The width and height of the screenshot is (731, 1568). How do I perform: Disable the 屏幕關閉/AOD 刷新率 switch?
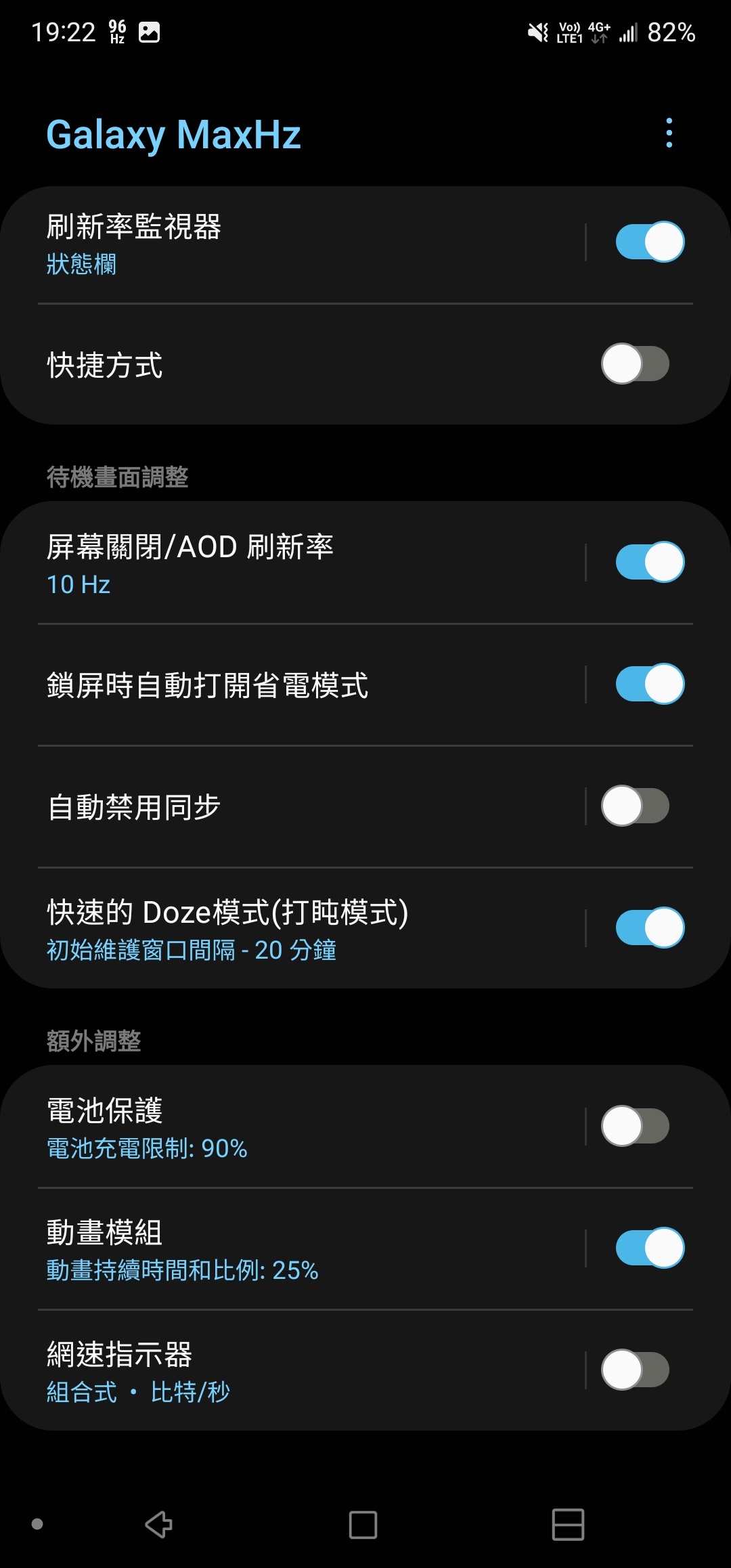click(x=650, y=562)
